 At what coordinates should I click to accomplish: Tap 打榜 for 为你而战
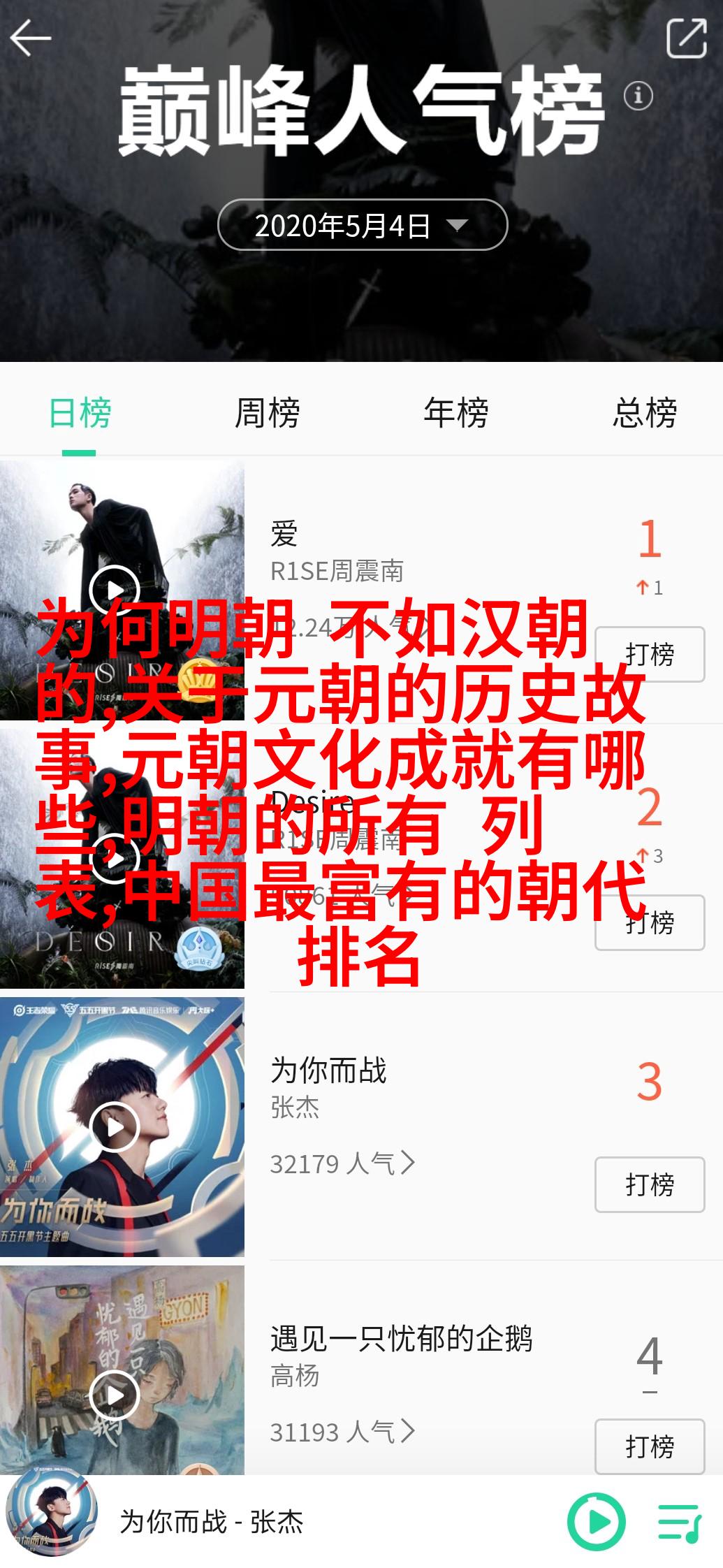pos(649,1184)
